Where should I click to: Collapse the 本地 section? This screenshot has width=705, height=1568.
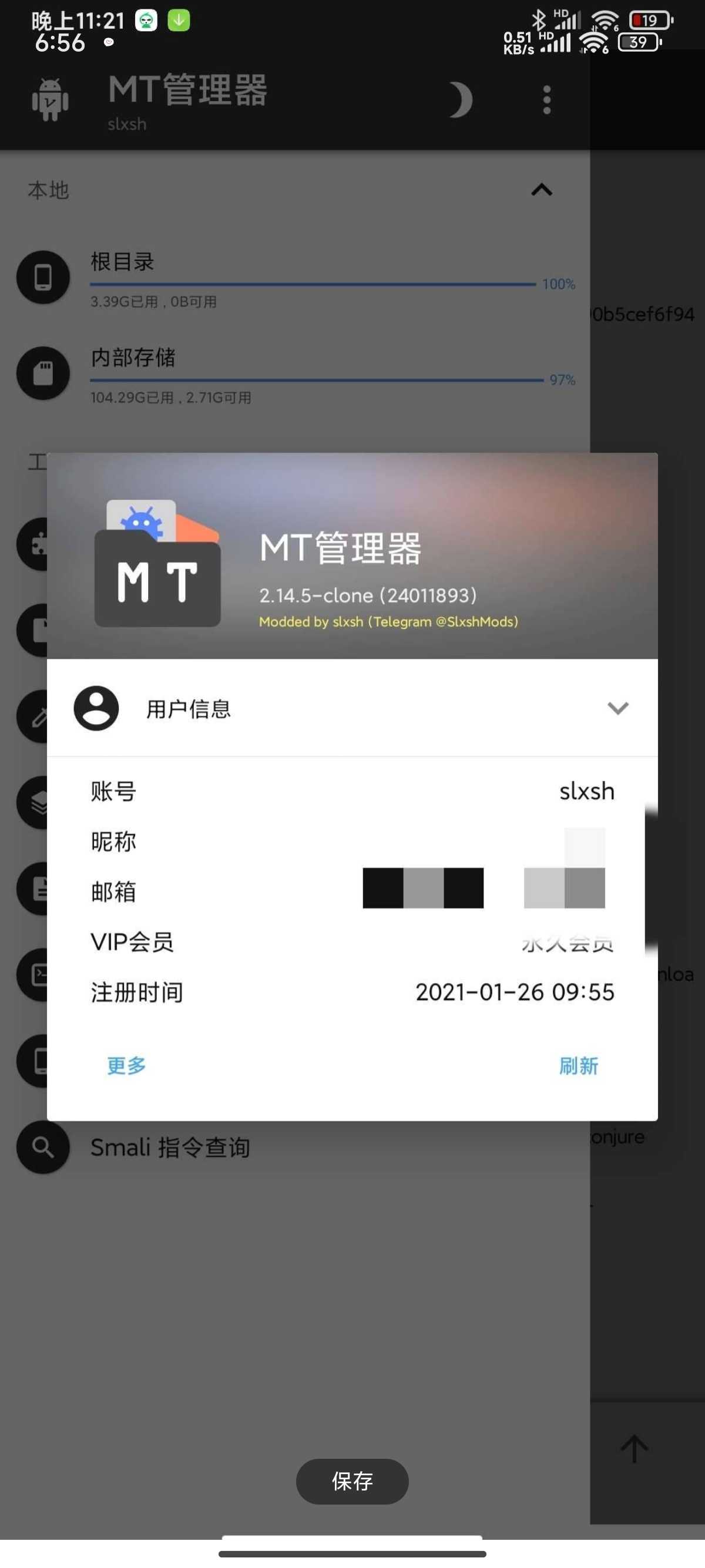pyautogui.click(x=541, y=190)
